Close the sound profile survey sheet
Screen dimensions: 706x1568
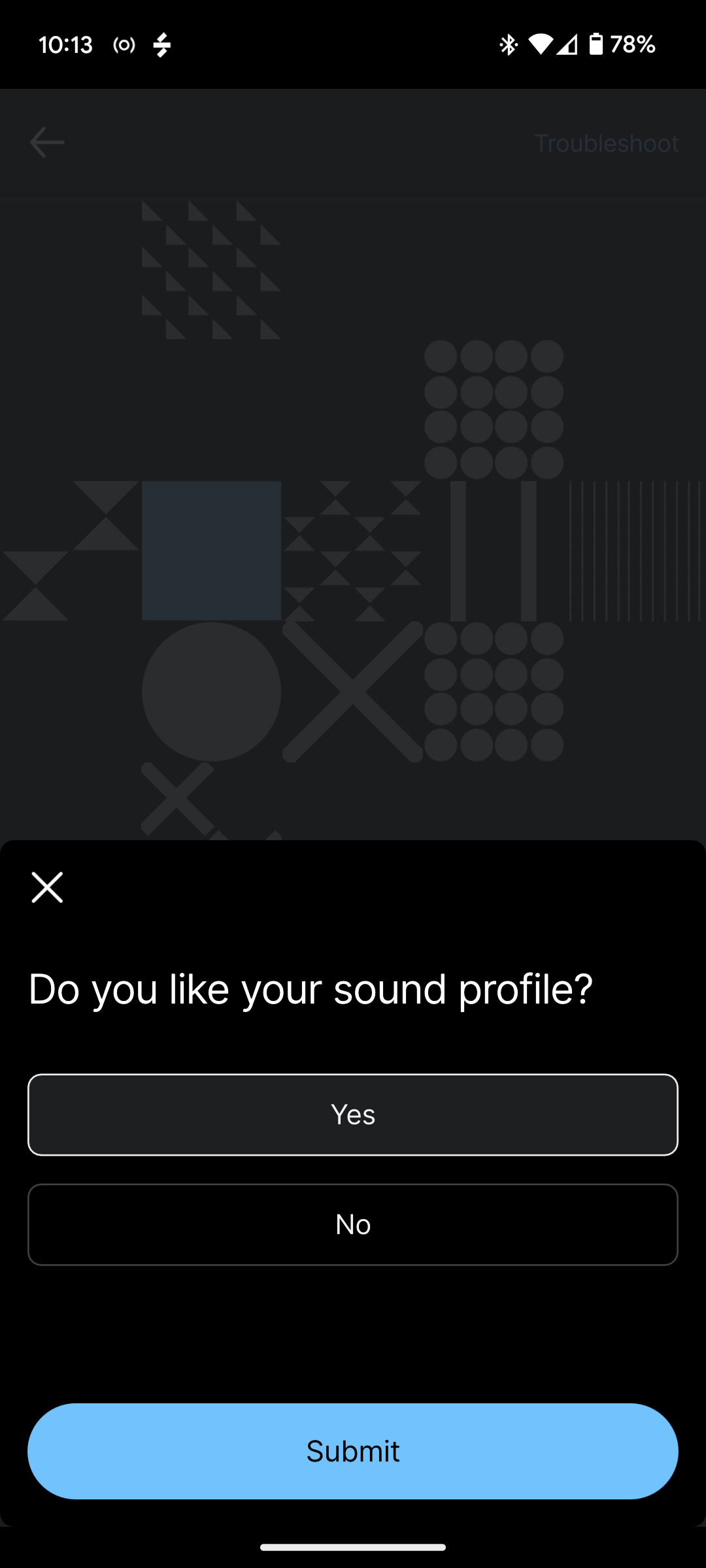[x=47, y=887]
